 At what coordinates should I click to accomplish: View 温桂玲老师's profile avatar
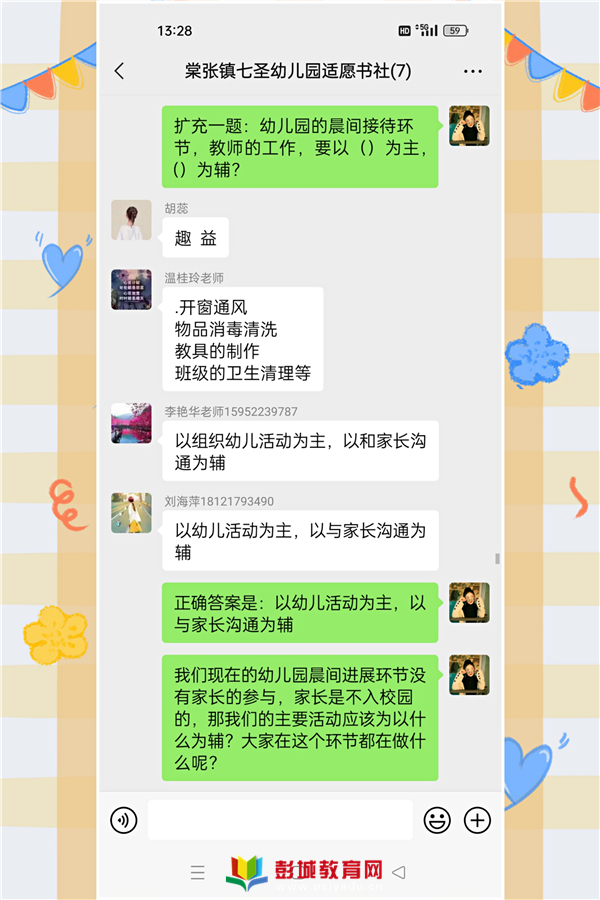click(x=131, y=290)
